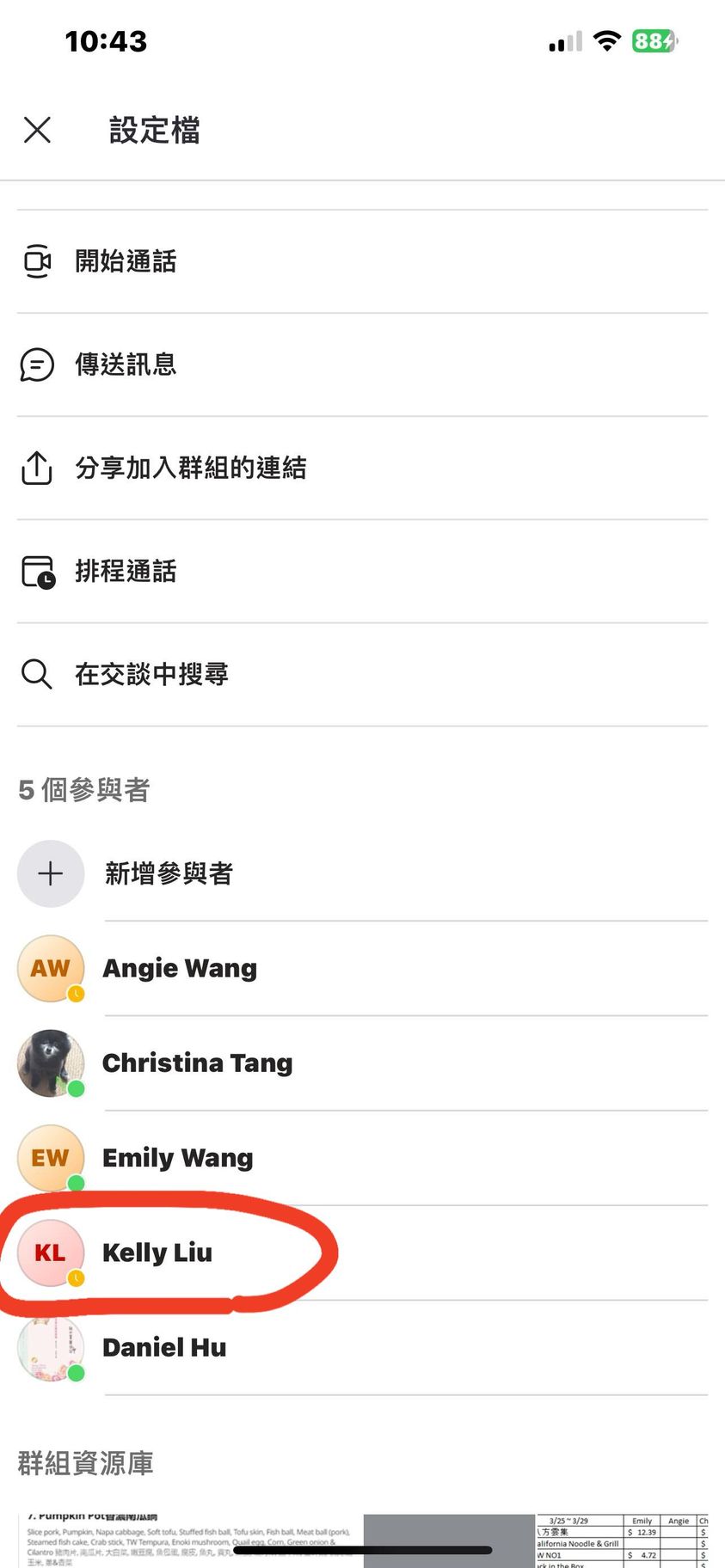
Task: Share the group join link
Action: (190, 468)
